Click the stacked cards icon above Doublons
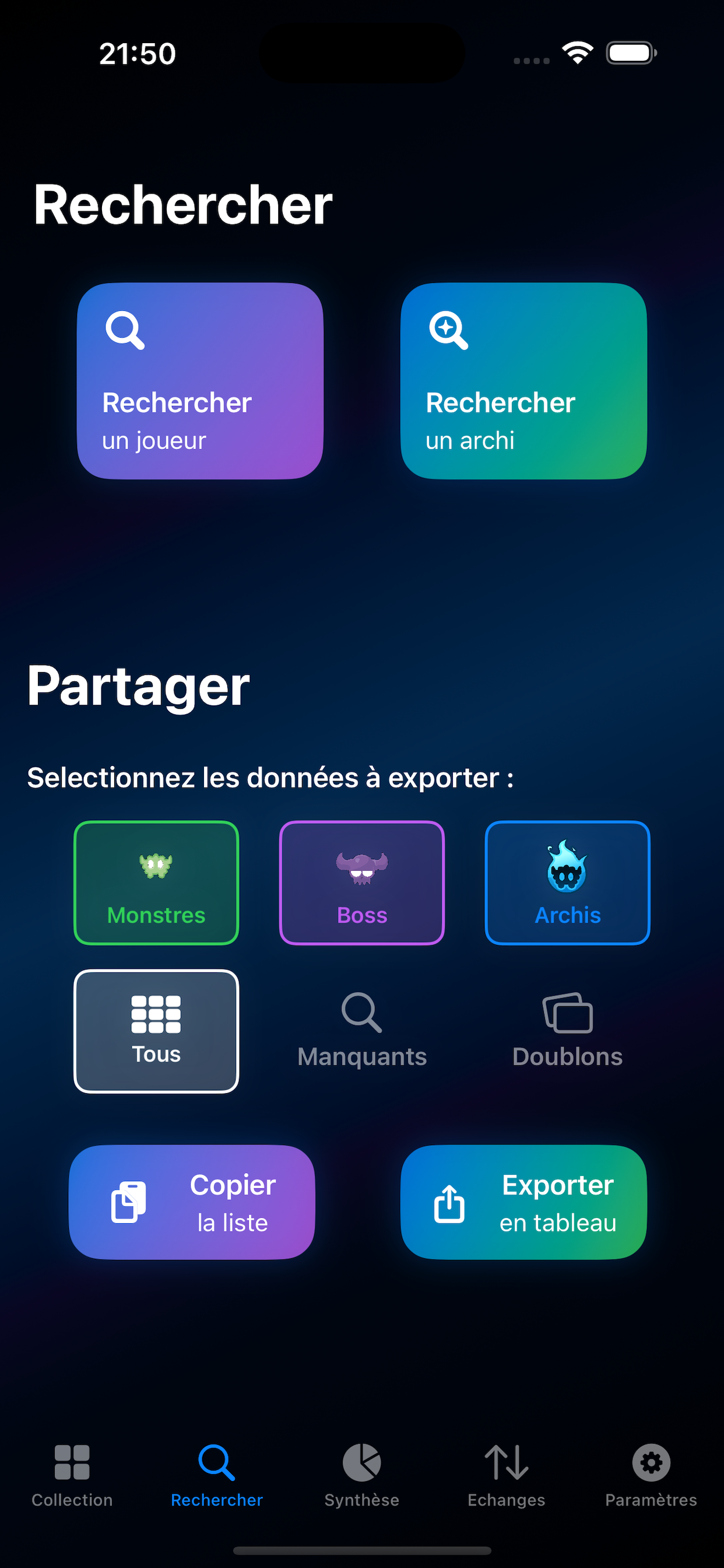 (x=567, y=1012)
